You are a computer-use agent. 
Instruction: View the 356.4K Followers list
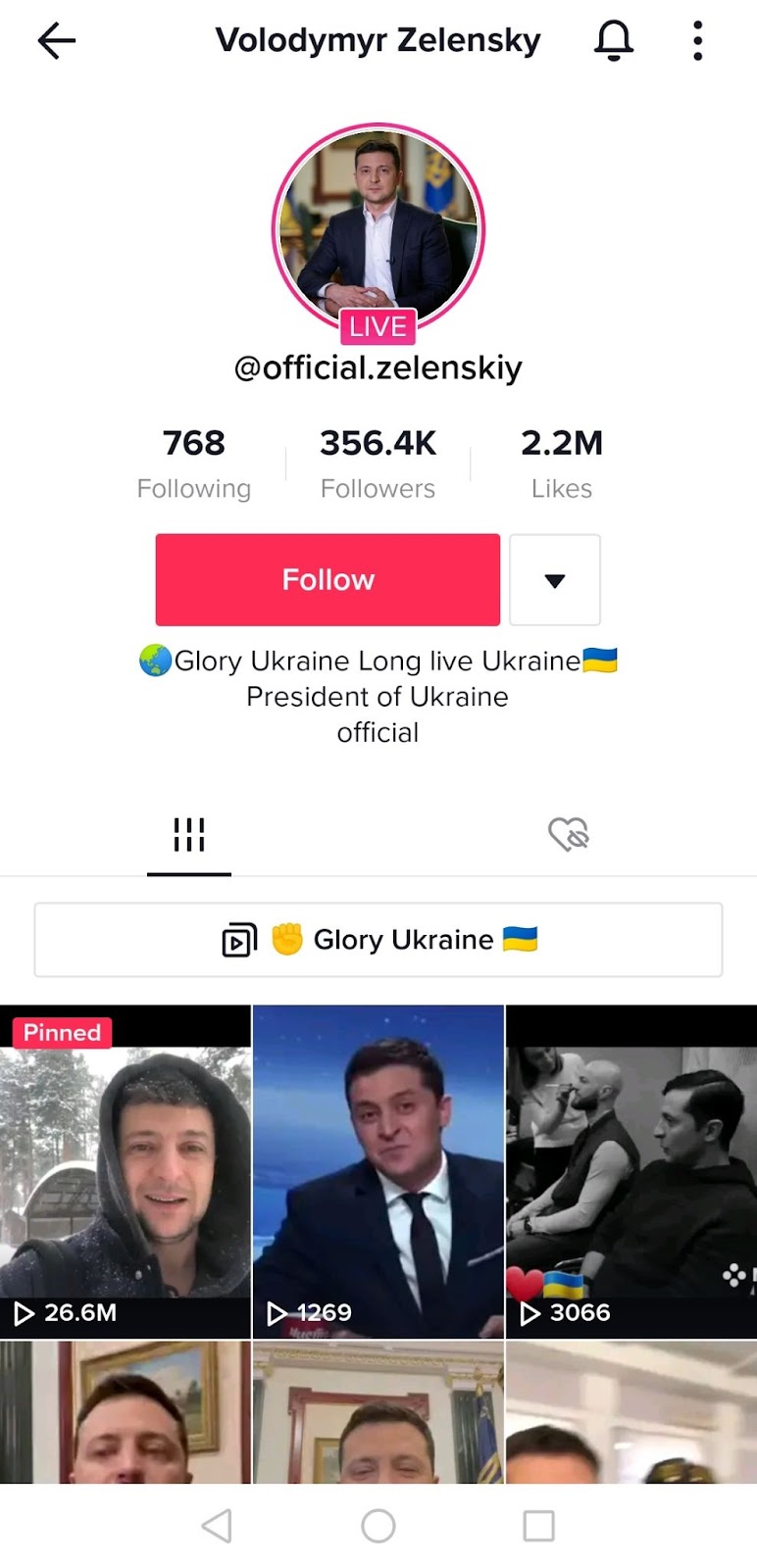tap(378, 464)
